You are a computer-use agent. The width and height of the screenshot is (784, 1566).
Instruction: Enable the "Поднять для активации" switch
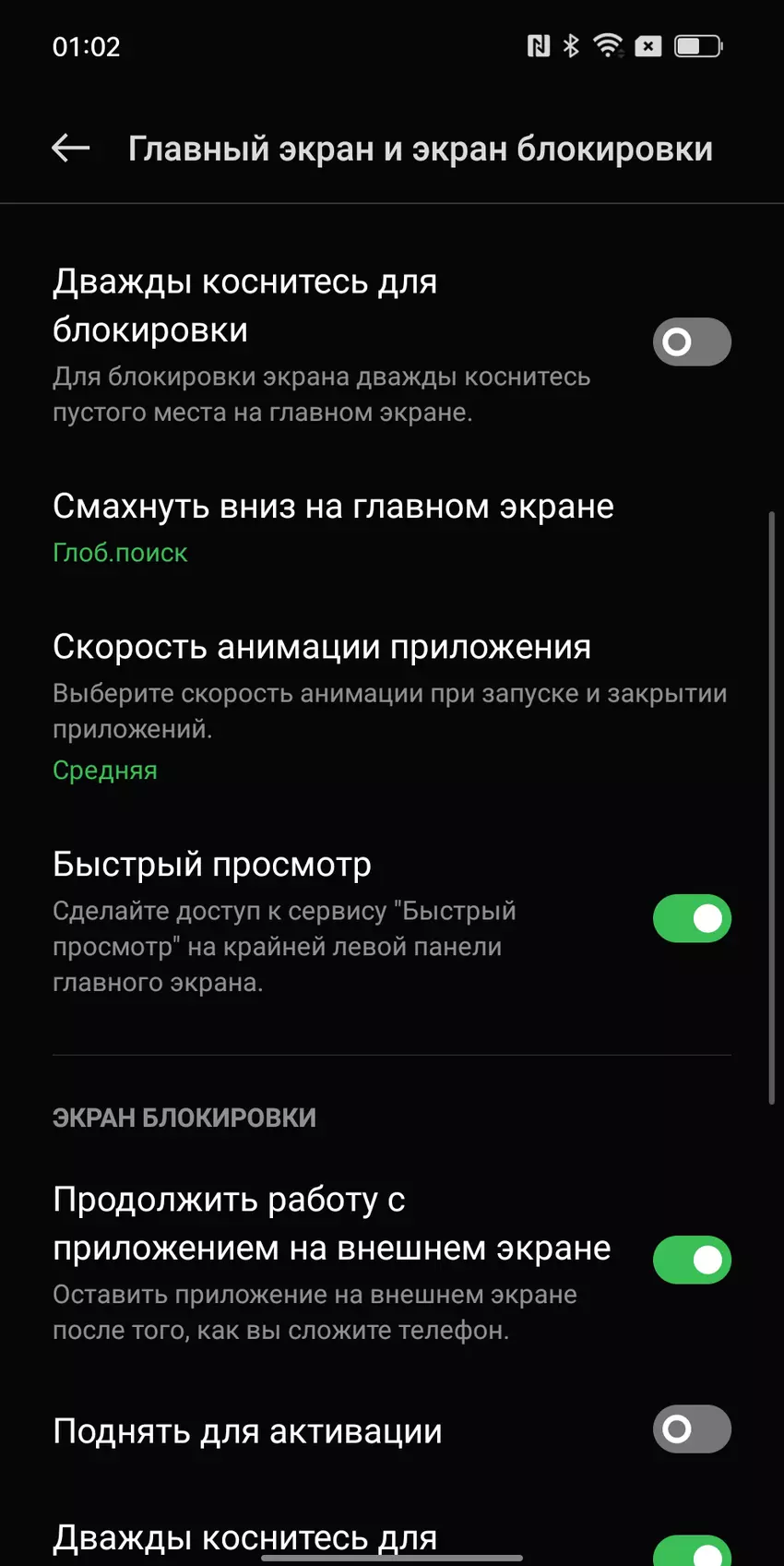[692, 1429]
